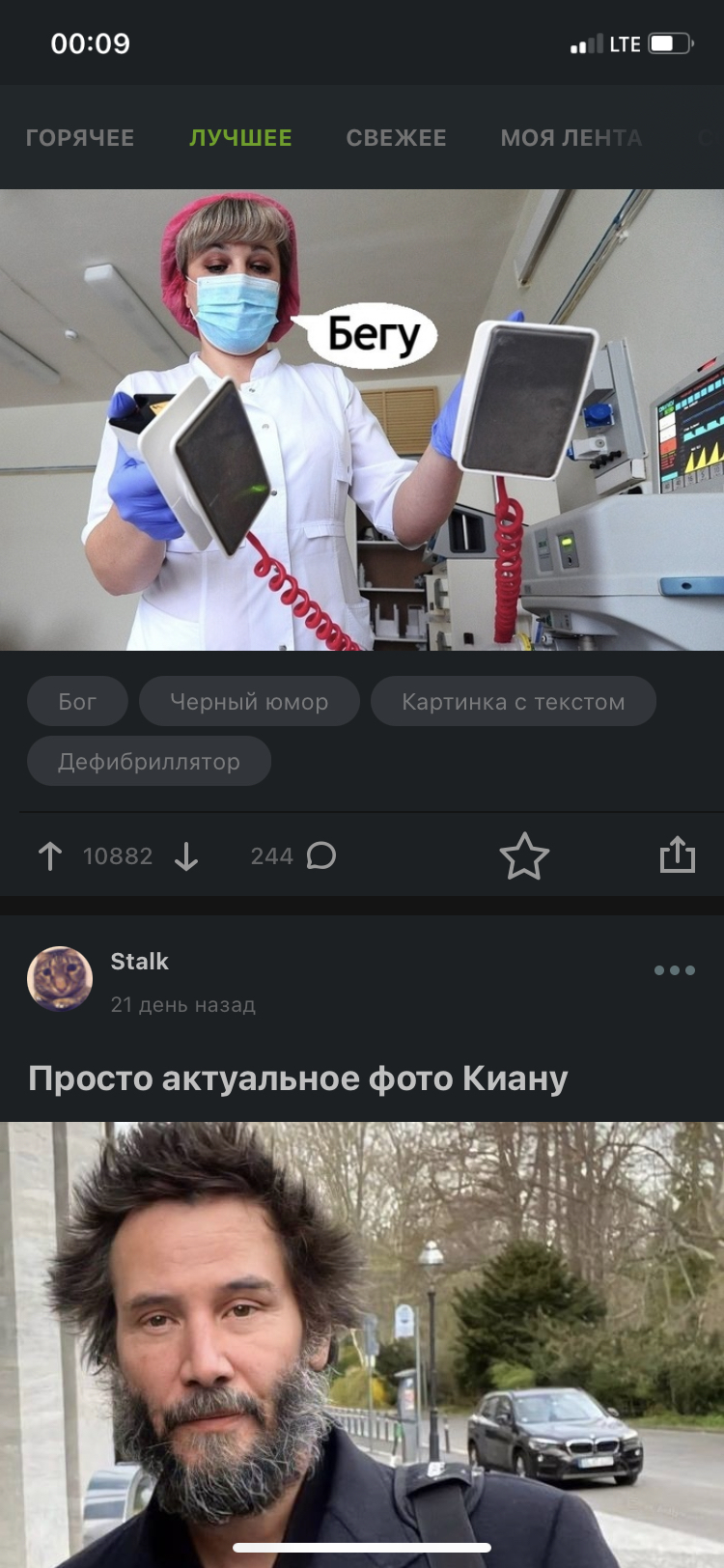Screen dimensions: 724x1568
Task: Downvote the defibrillator post
Action: click(x=186, y=856)
